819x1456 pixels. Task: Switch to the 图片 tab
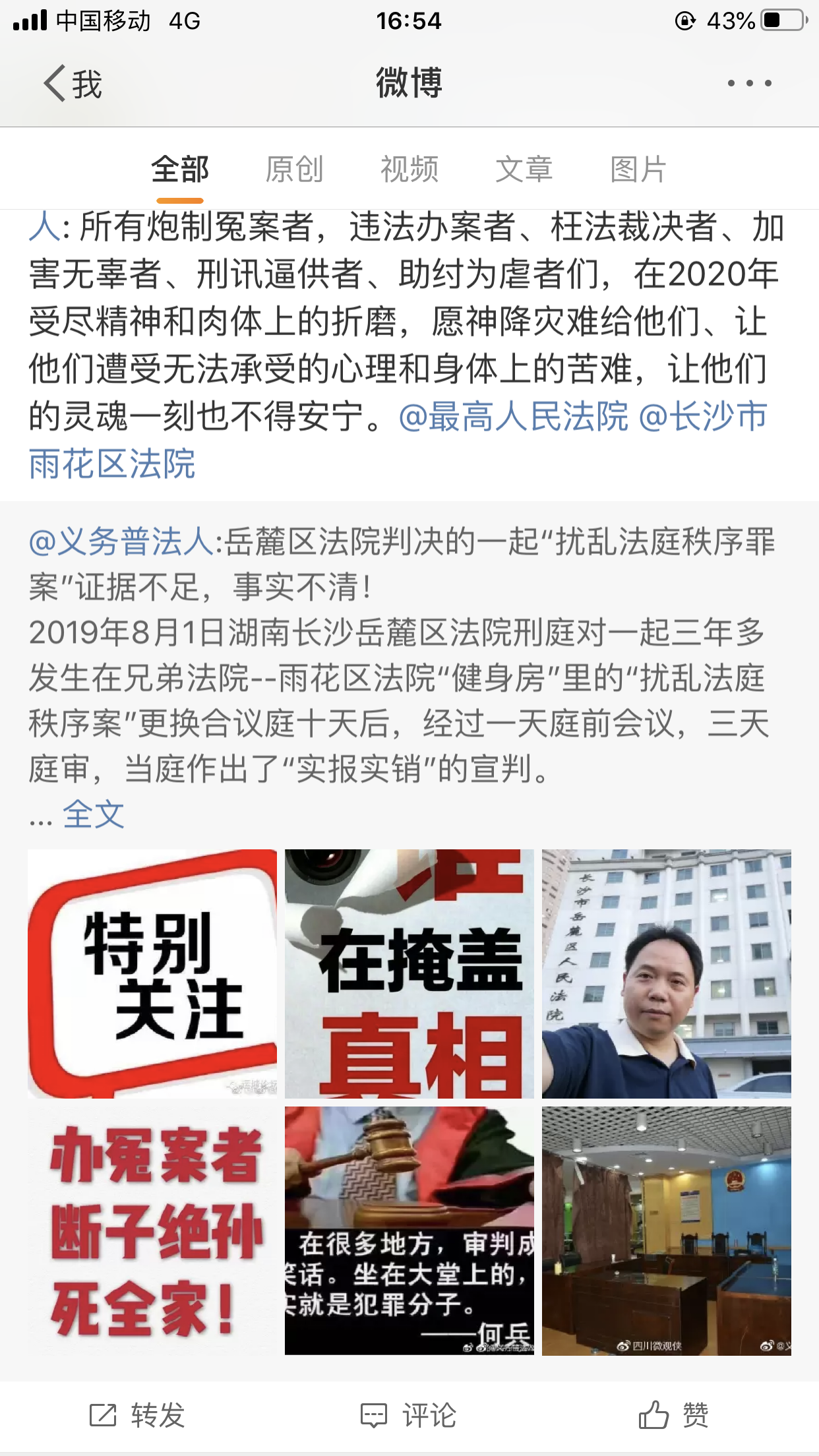(638, 169)
